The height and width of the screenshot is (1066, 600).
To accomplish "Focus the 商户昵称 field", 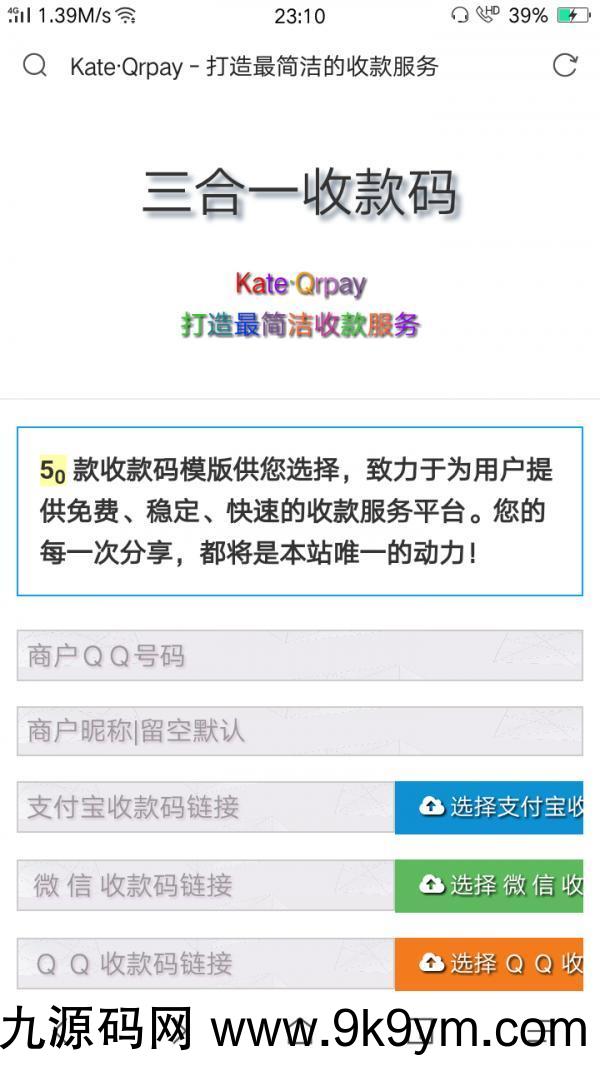I will coord(299,731).
